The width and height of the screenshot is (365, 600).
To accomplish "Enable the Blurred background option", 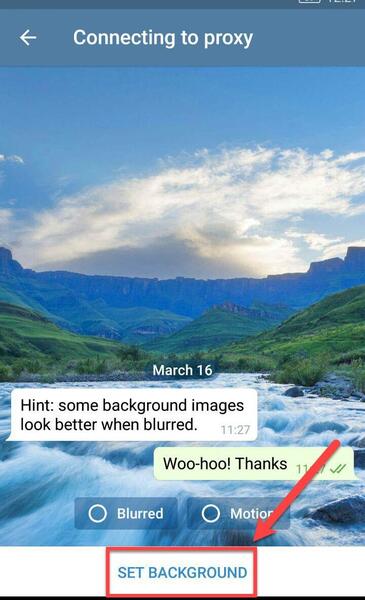I will (x=126, y=513).
